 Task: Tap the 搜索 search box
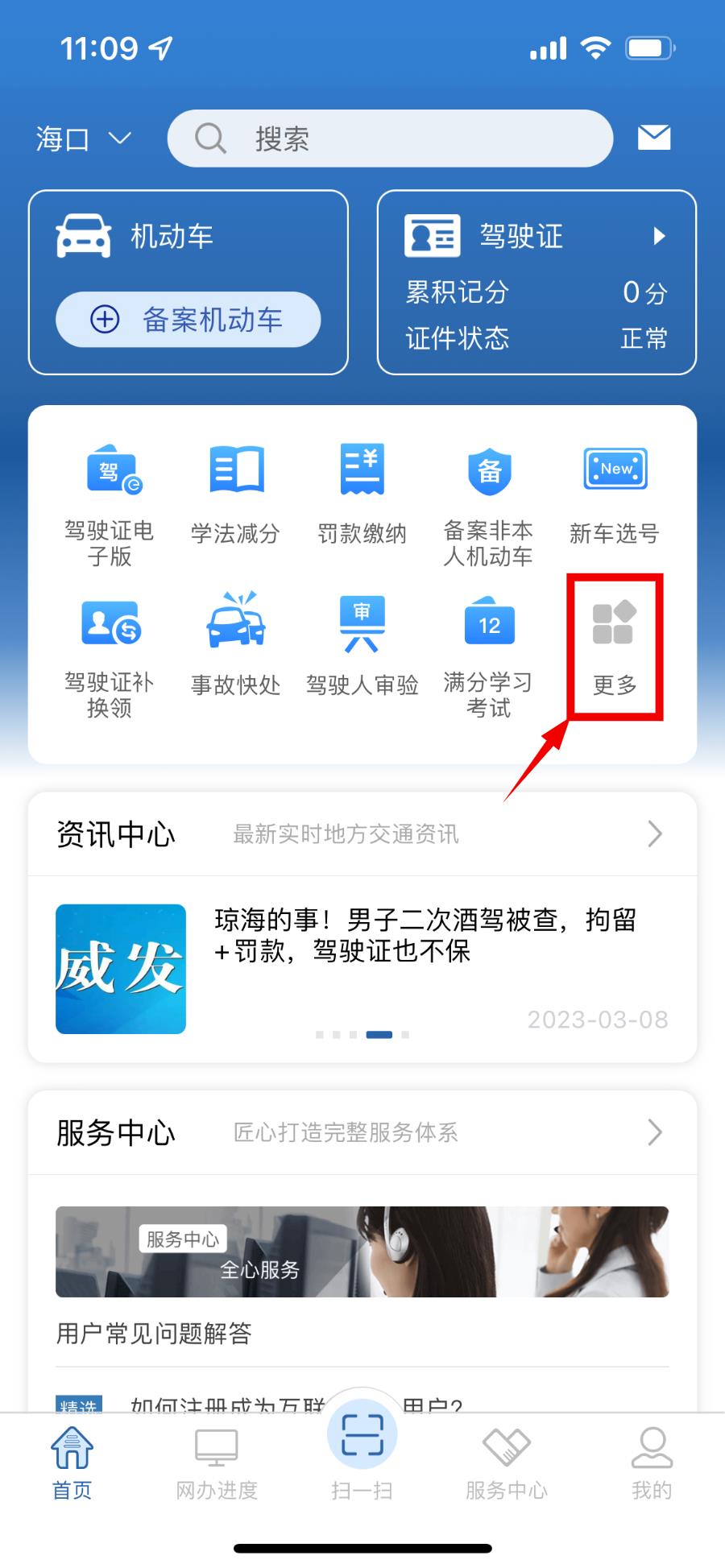coord(390,139)
